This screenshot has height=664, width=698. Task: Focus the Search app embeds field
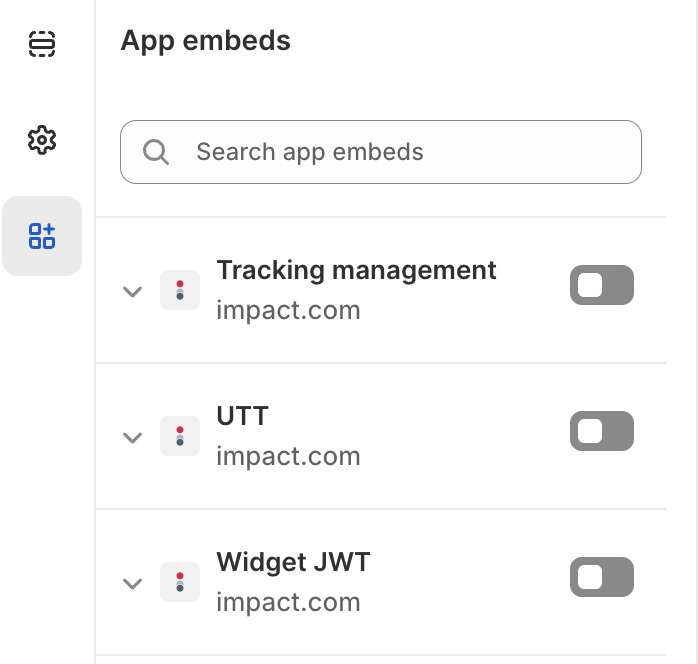pos(380,152)
